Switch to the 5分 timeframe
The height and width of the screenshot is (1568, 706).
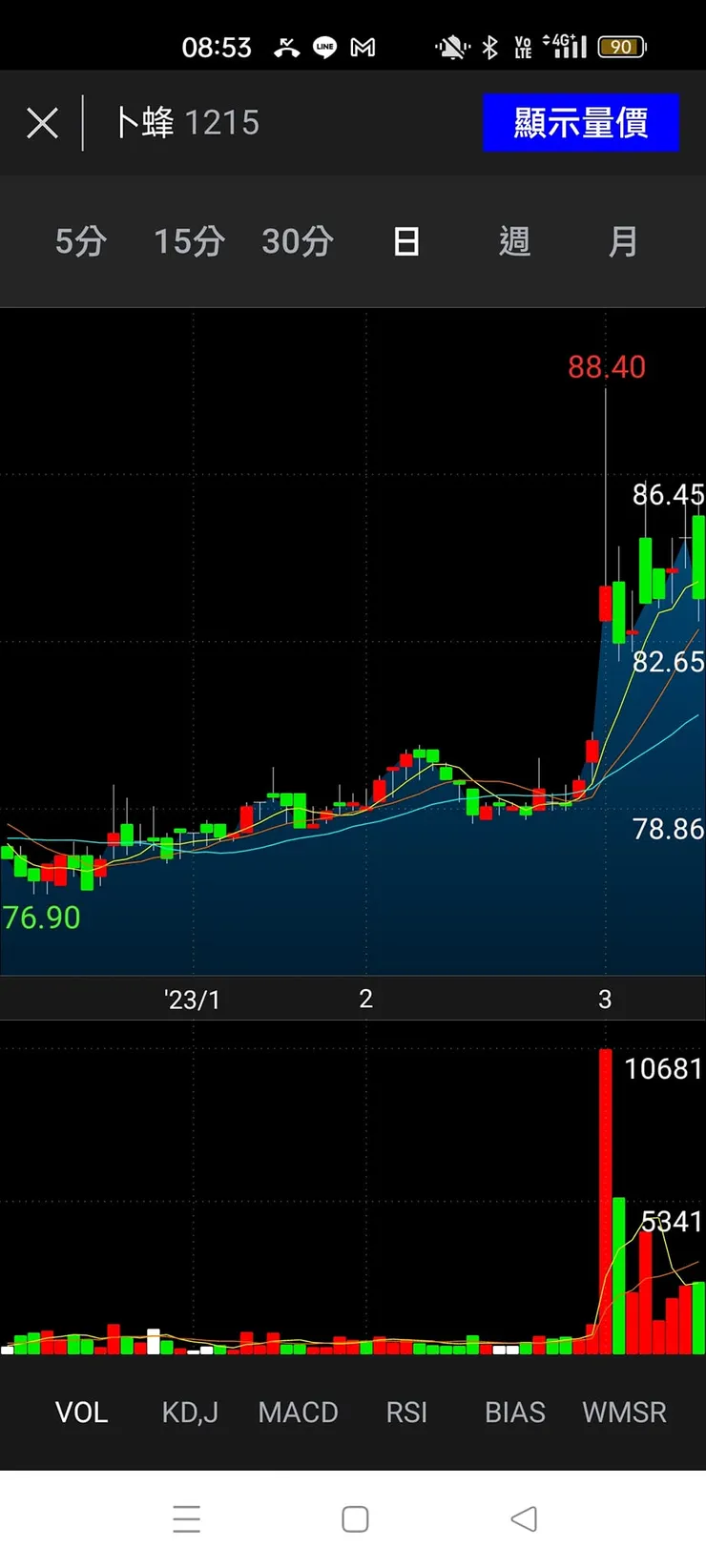80,241
